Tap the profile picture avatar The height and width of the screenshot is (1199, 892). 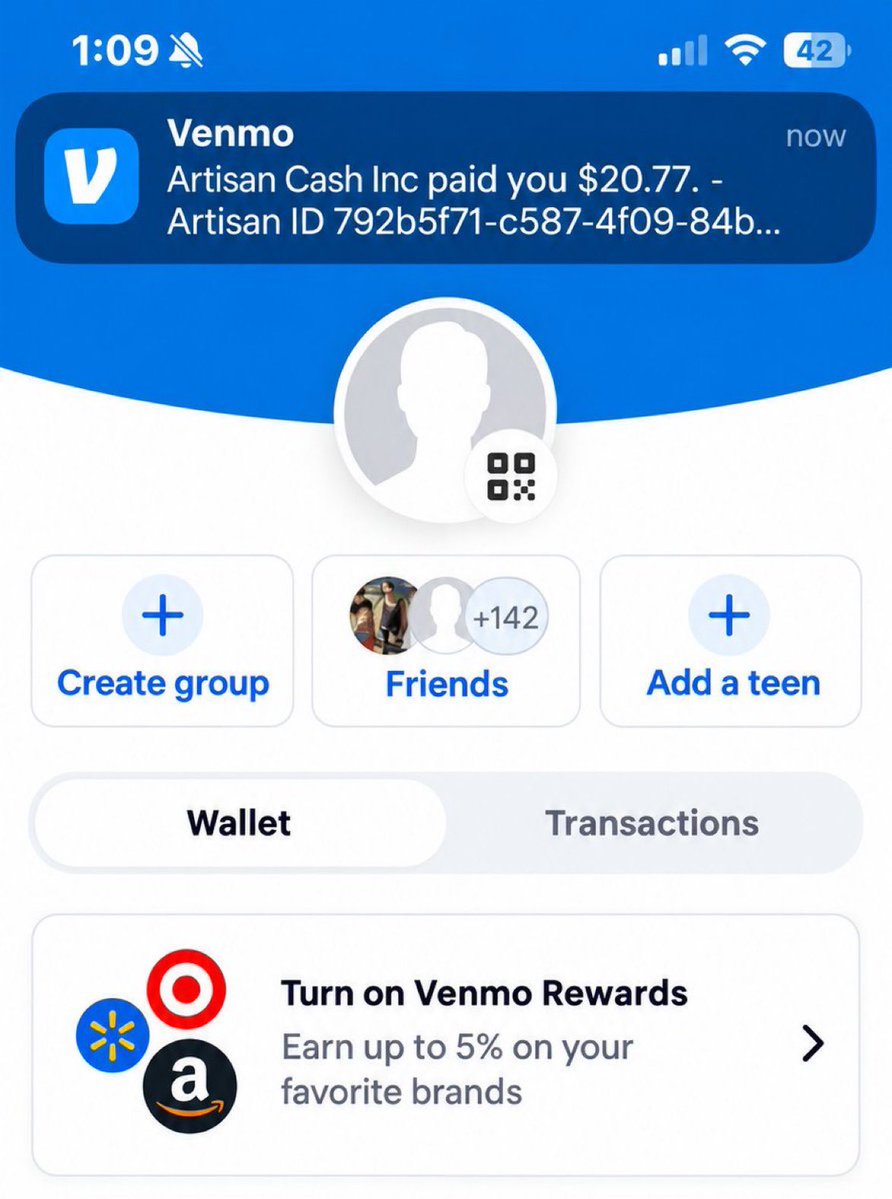(x=446, y=411)
